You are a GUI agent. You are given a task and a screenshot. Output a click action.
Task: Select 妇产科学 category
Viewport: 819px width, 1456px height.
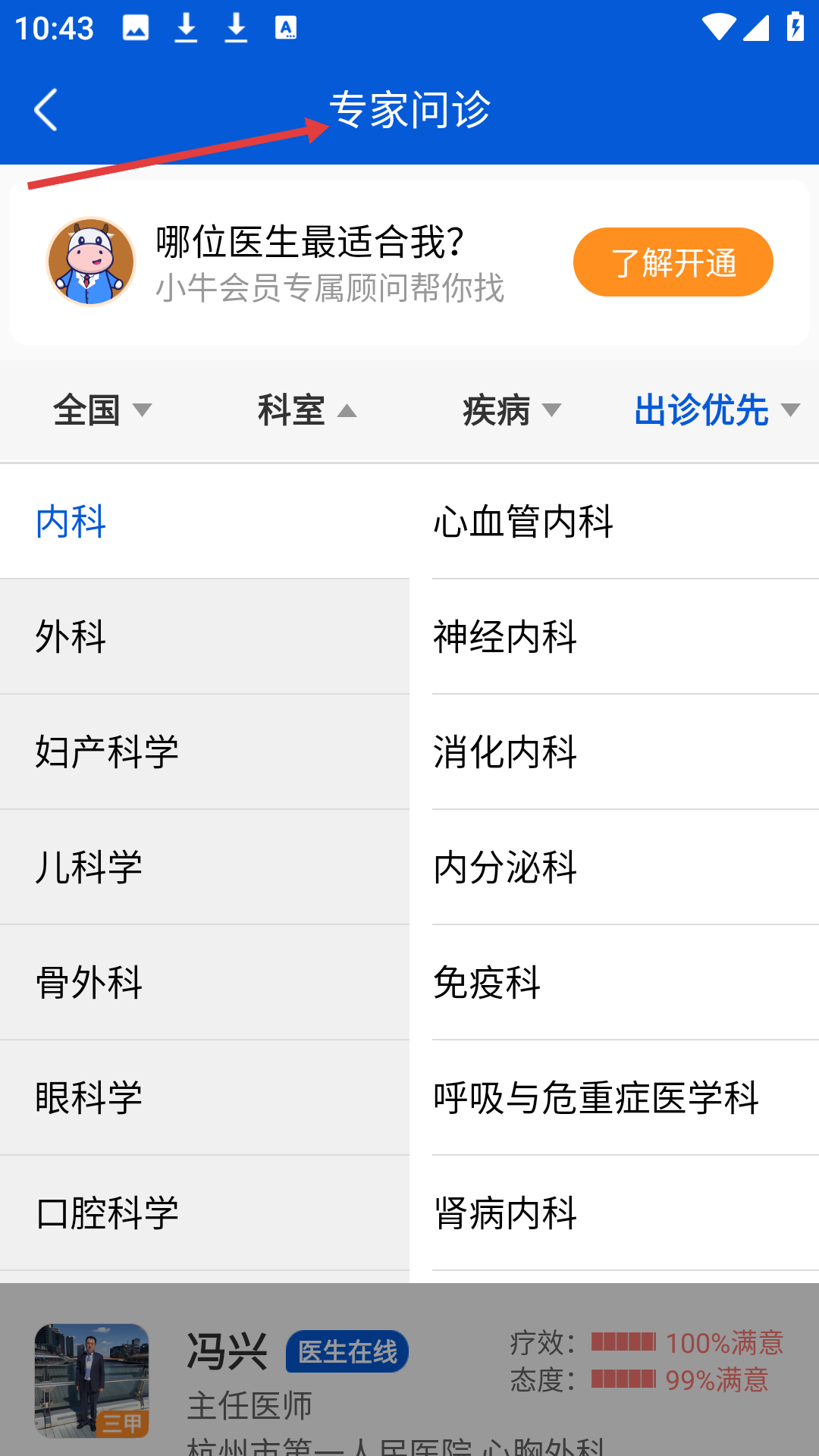[x=205, y=752]
